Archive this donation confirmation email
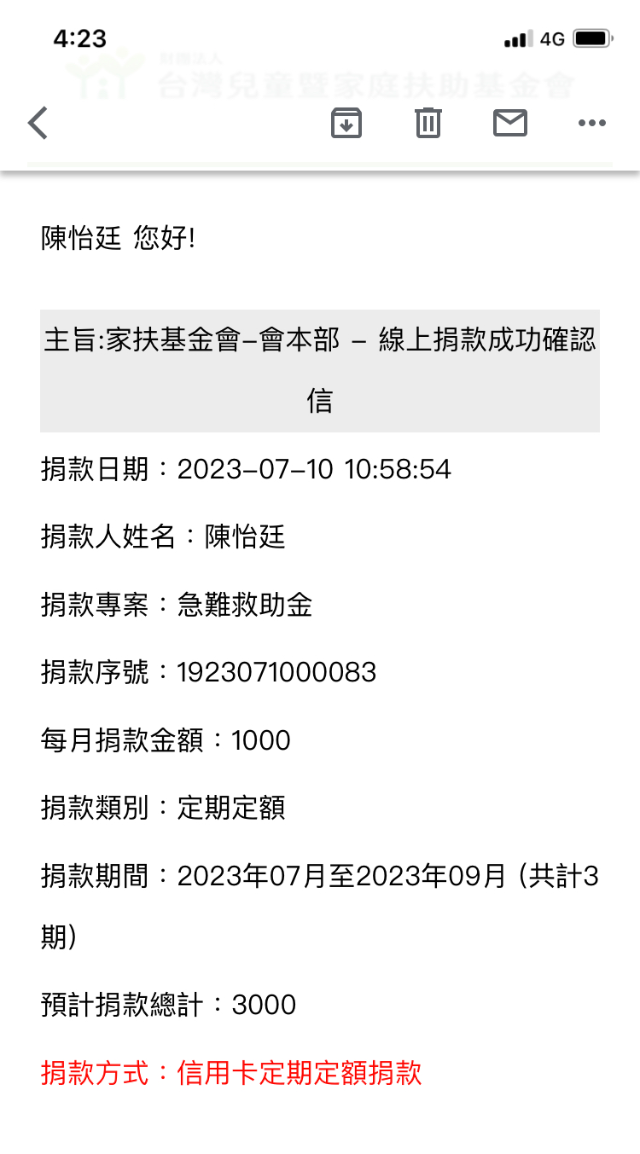Screen dimensions: 640x1154 tap(346, 123)
